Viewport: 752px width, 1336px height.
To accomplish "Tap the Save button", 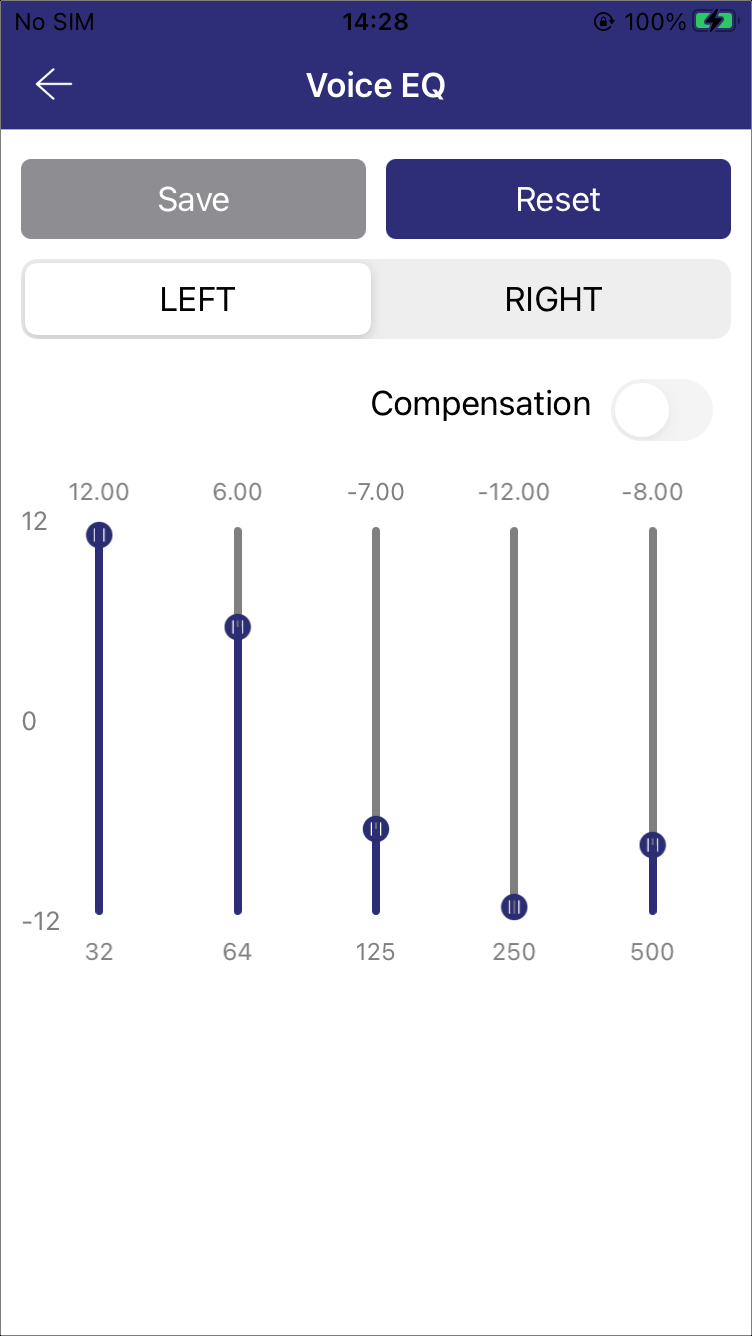I will [x=193, y=199].
